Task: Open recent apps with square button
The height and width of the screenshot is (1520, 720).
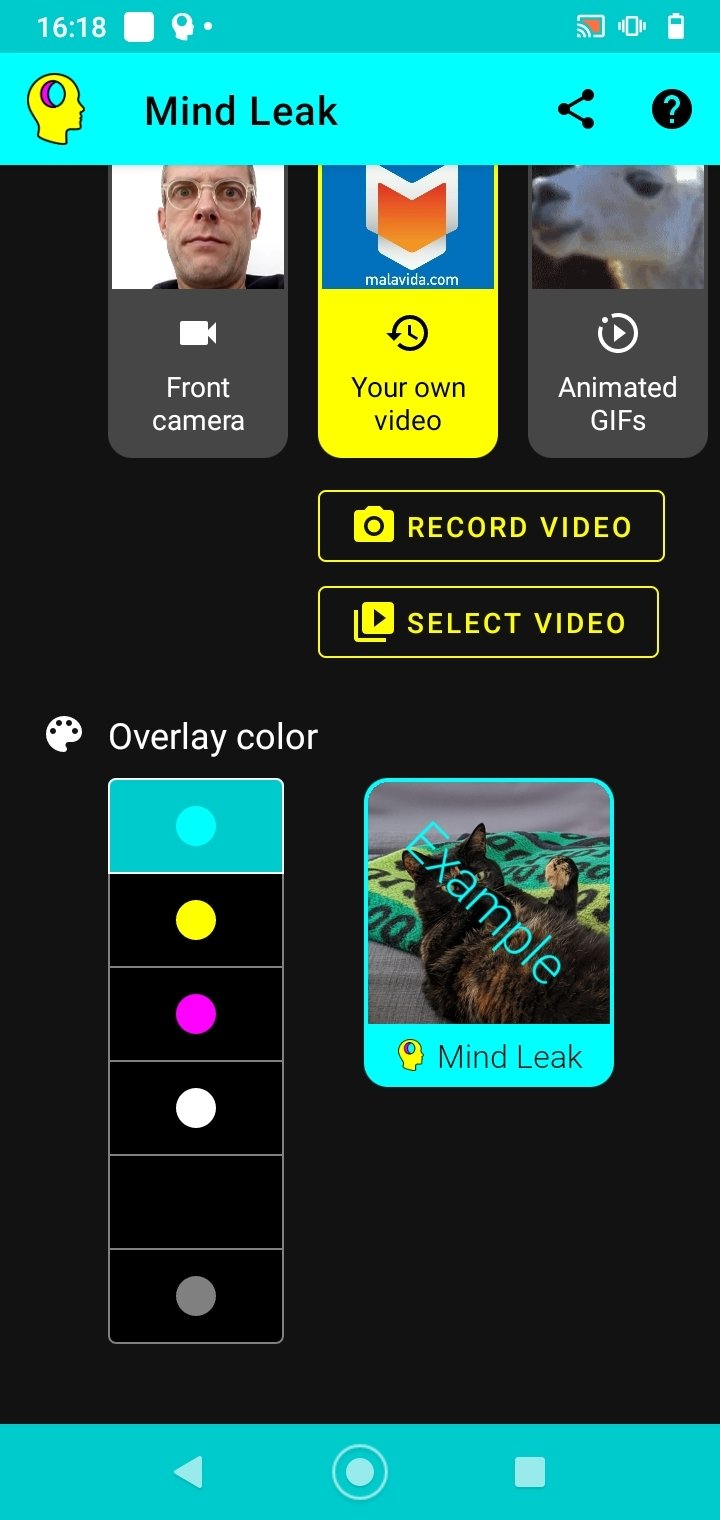Action: (529, 1472)
